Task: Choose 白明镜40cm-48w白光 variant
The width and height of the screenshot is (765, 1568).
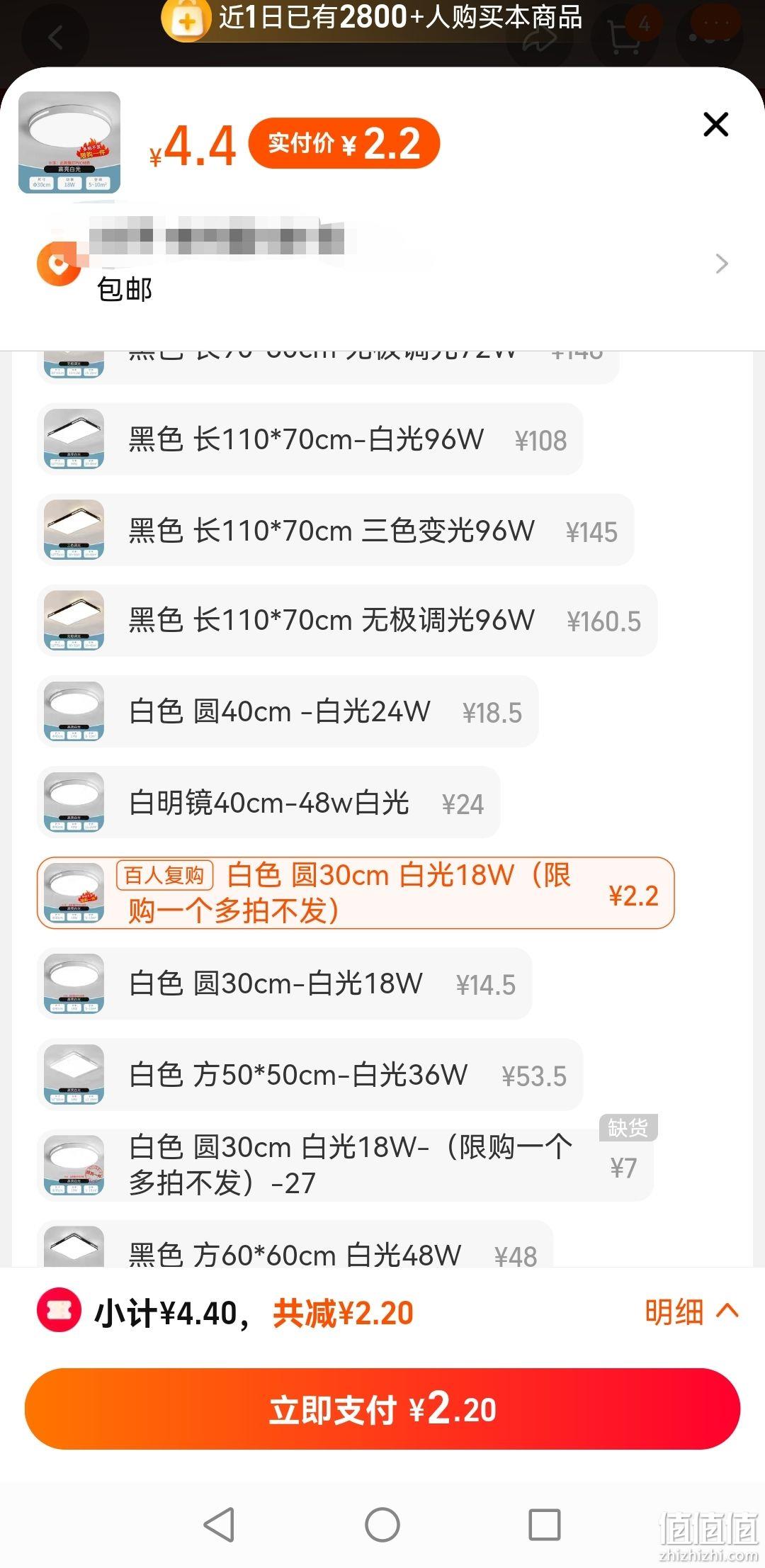Action: pyautogui.click(x=268, y=802)
